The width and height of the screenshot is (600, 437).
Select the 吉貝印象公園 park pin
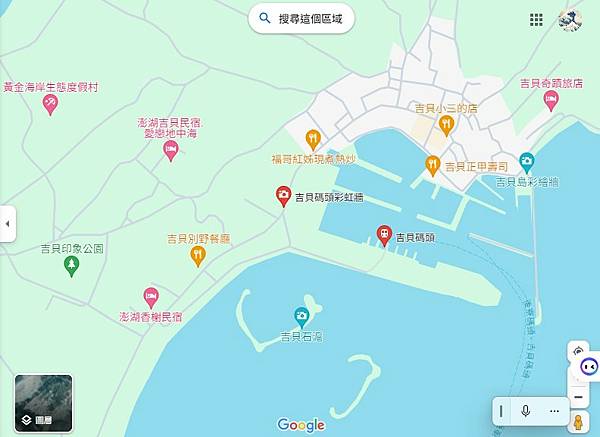(71, 265)
